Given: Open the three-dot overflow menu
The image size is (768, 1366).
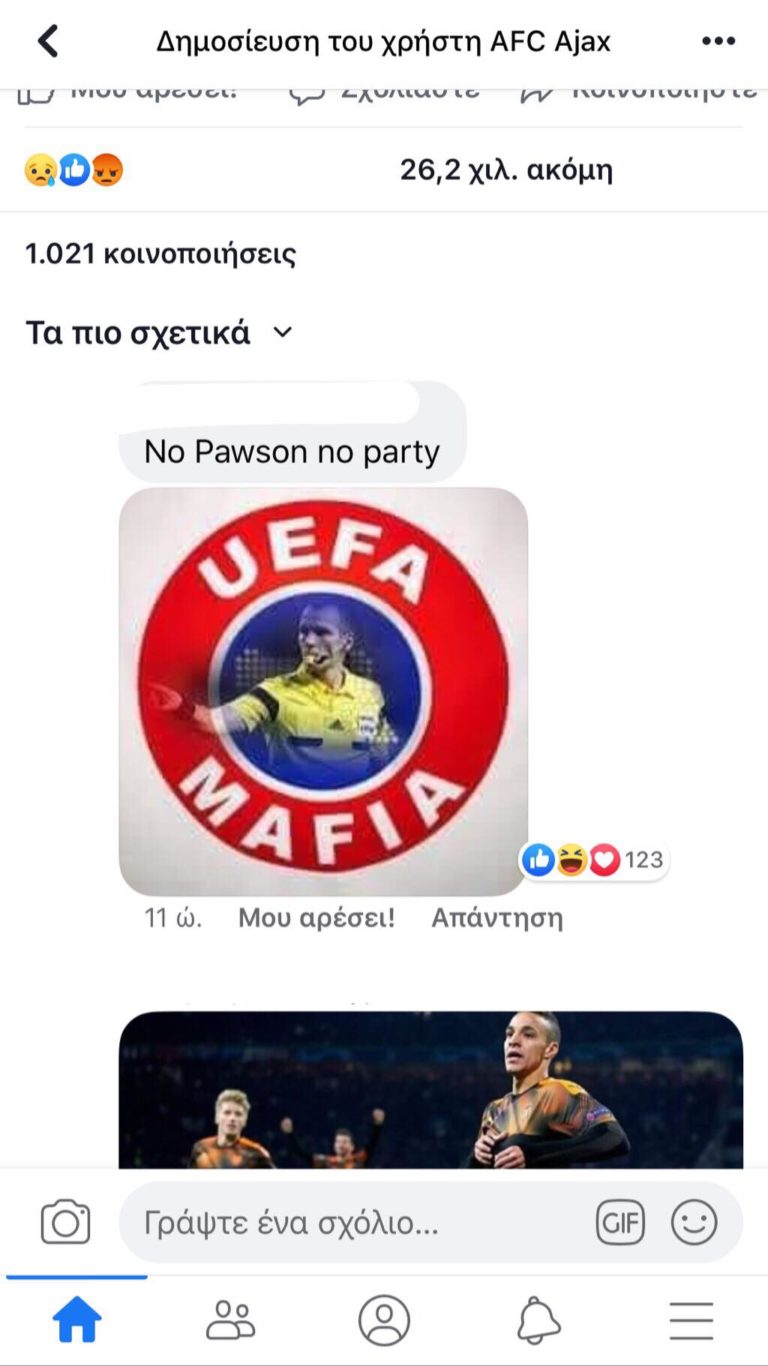Looking at the screenshot, I should point(718,42).
